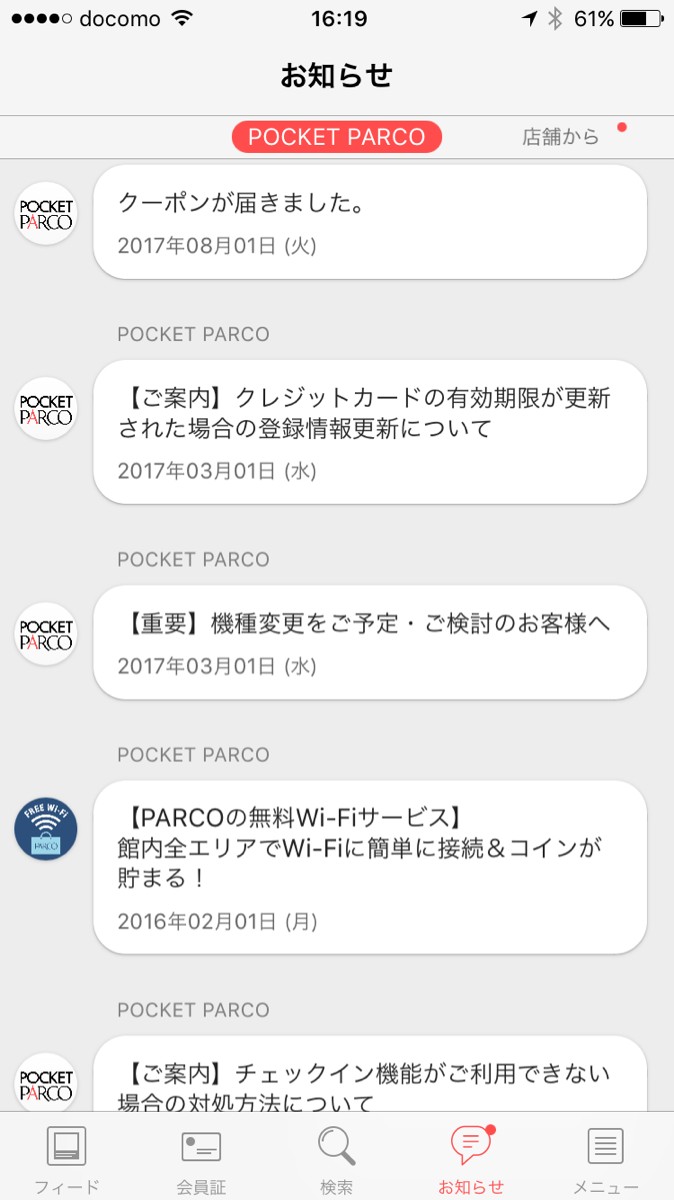Select the POCKET PARCO tab
The height and width of the screenshot is (1200, 674).
(336, 137)
